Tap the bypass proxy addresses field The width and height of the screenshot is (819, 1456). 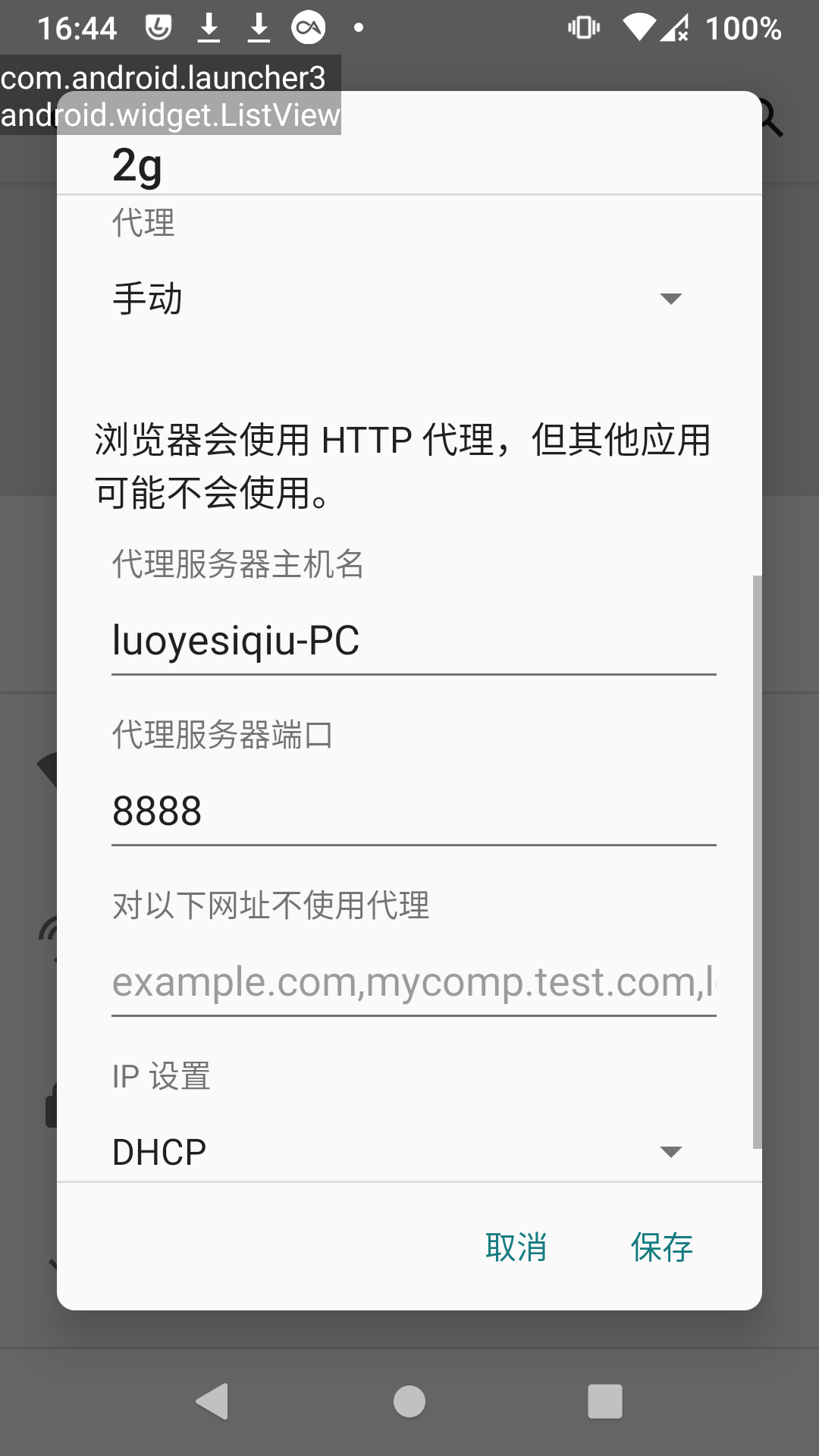click(413, 981)
